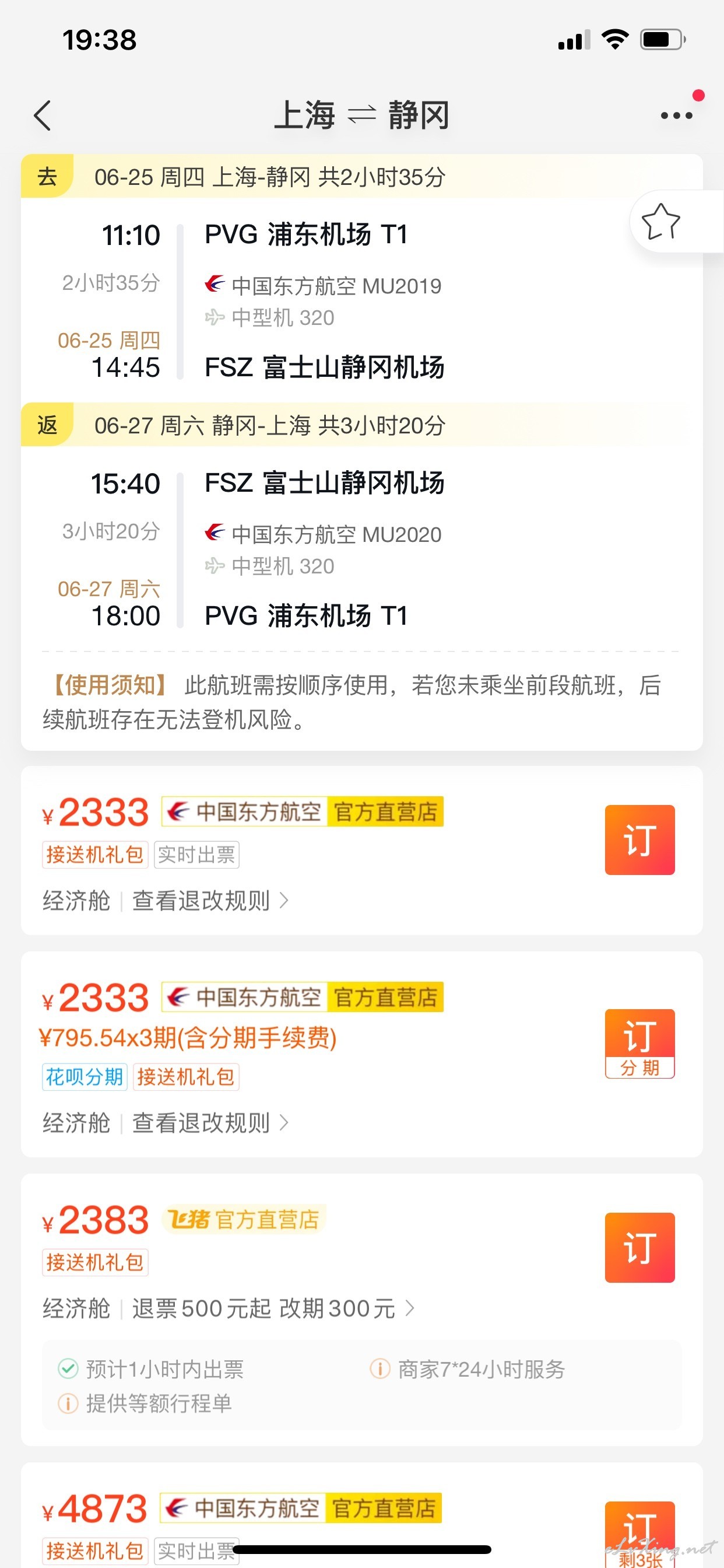Open the three-dot more menu

(x=677, y=116)
